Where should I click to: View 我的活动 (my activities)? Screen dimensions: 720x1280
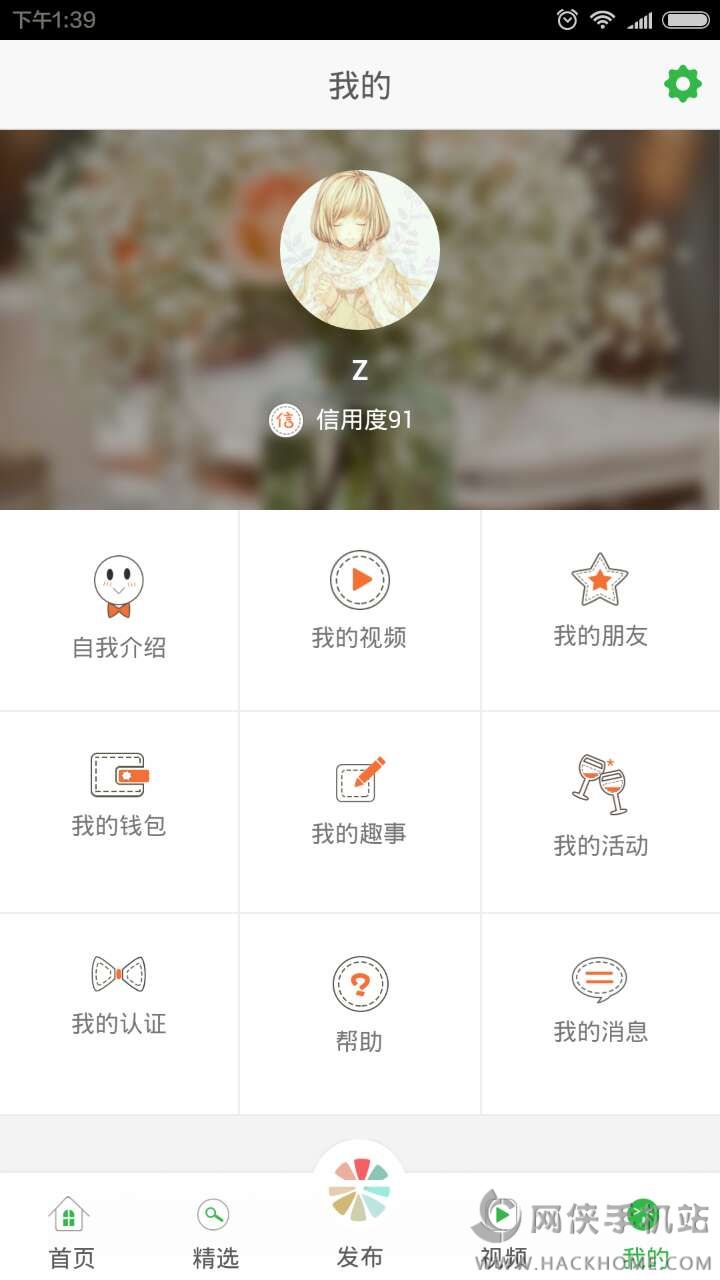point(600,806)
